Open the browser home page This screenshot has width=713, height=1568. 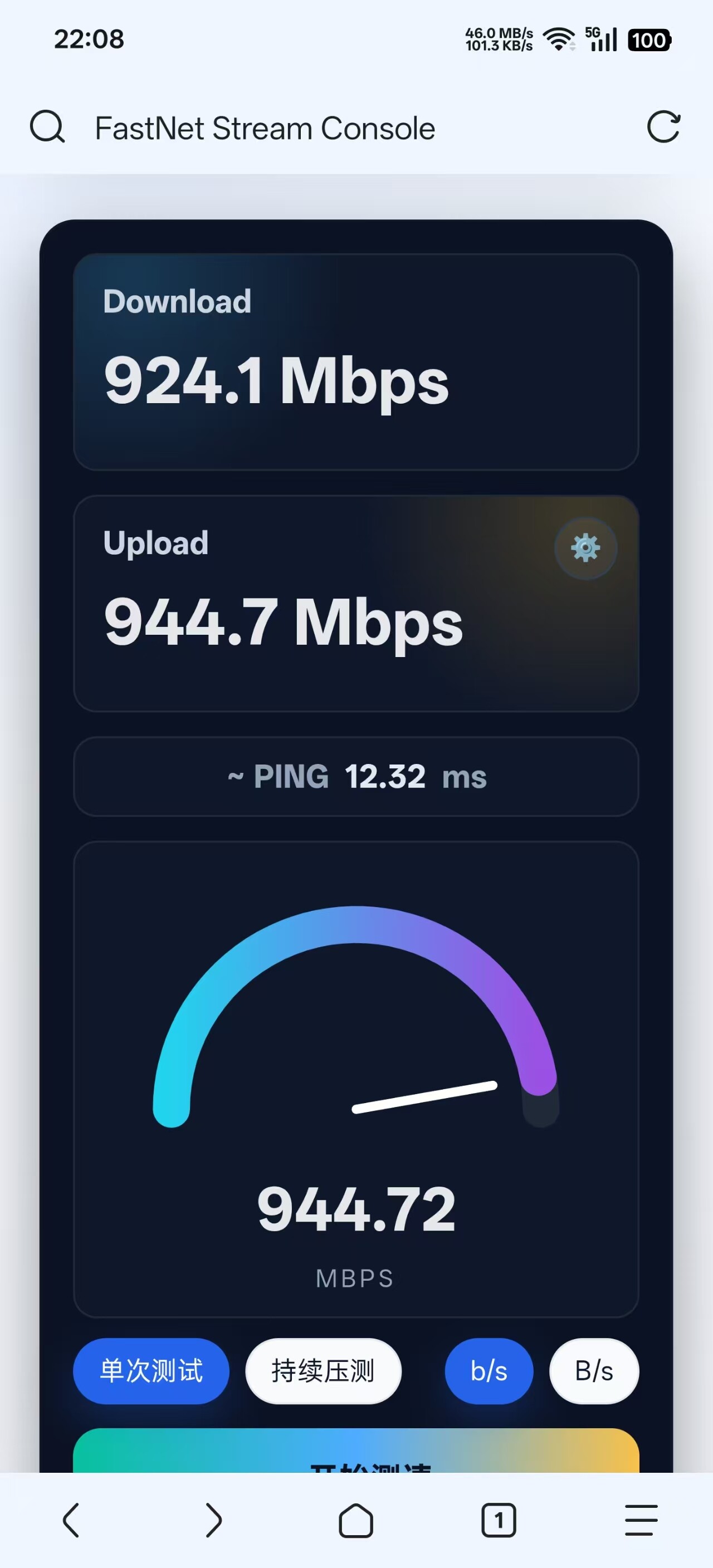355,1520
